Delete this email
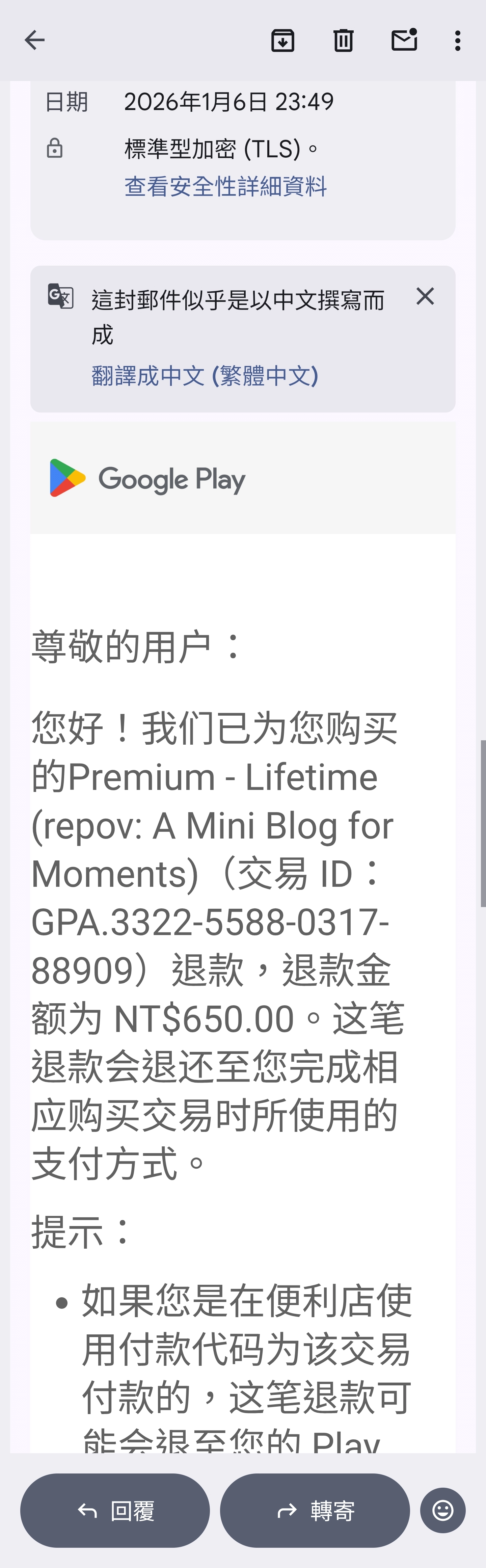486x1568 pixels. [x=343, y=40]
